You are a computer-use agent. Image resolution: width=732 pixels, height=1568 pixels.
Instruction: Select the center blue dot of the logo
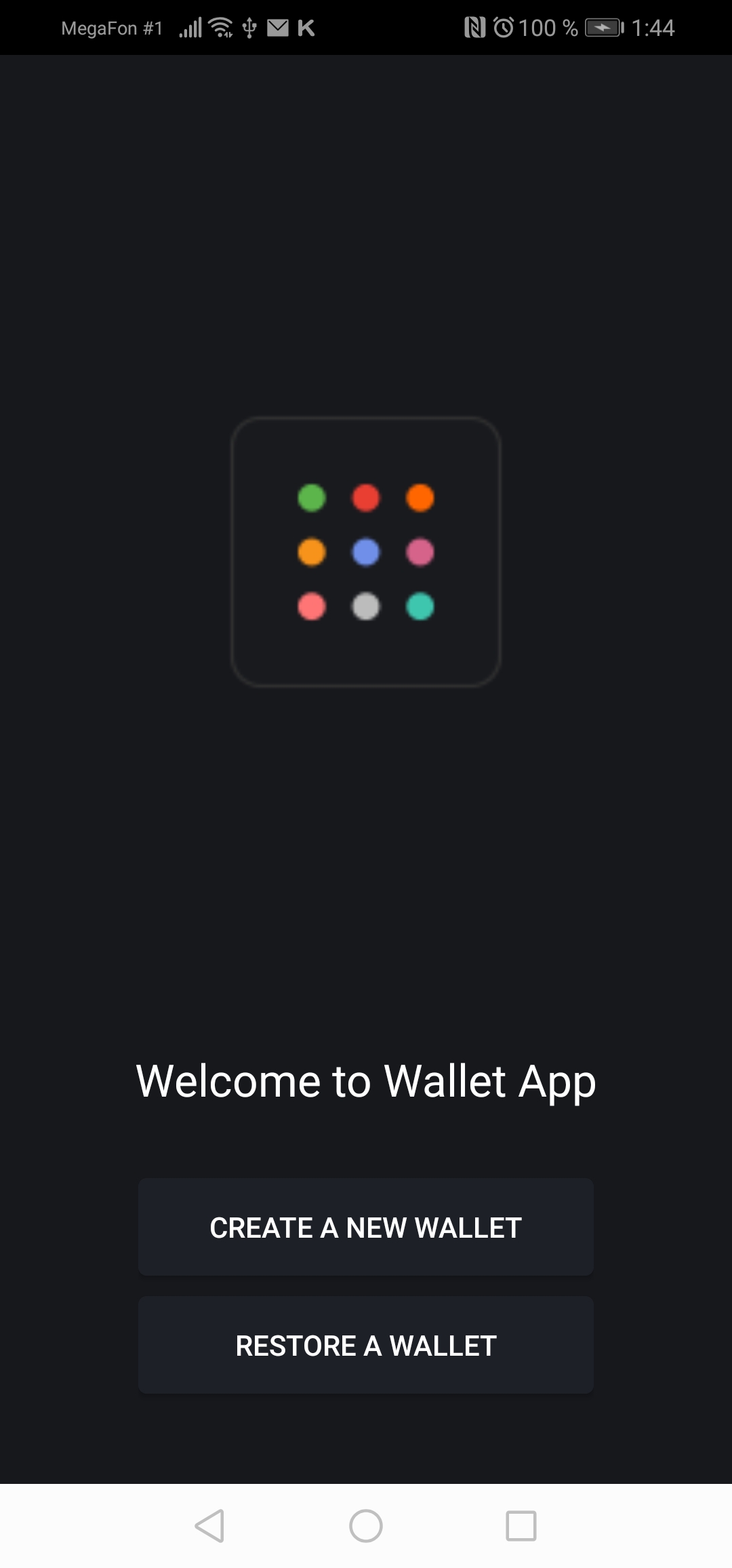(x=365, y=553)
